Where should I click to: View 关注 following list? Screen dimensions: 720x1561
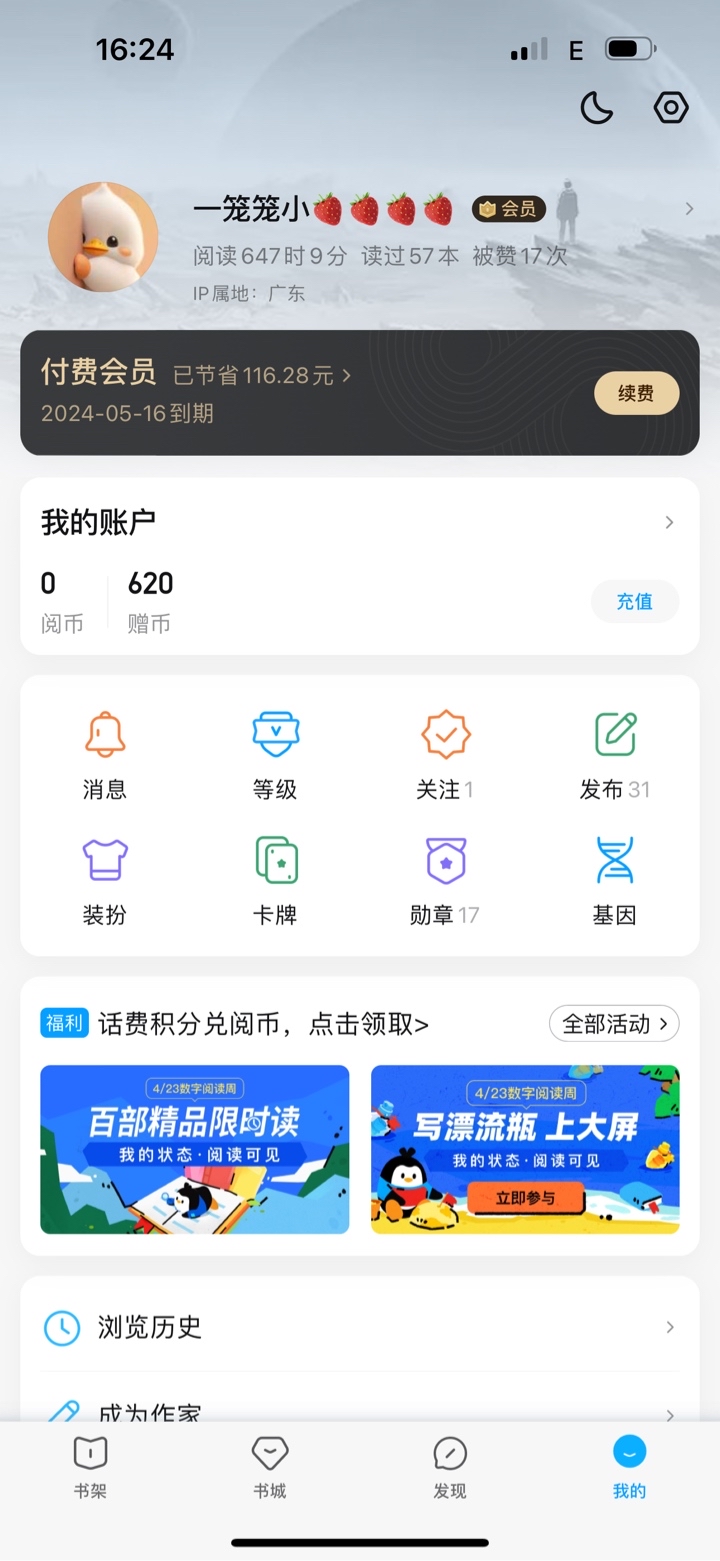[x=445, y=756]
